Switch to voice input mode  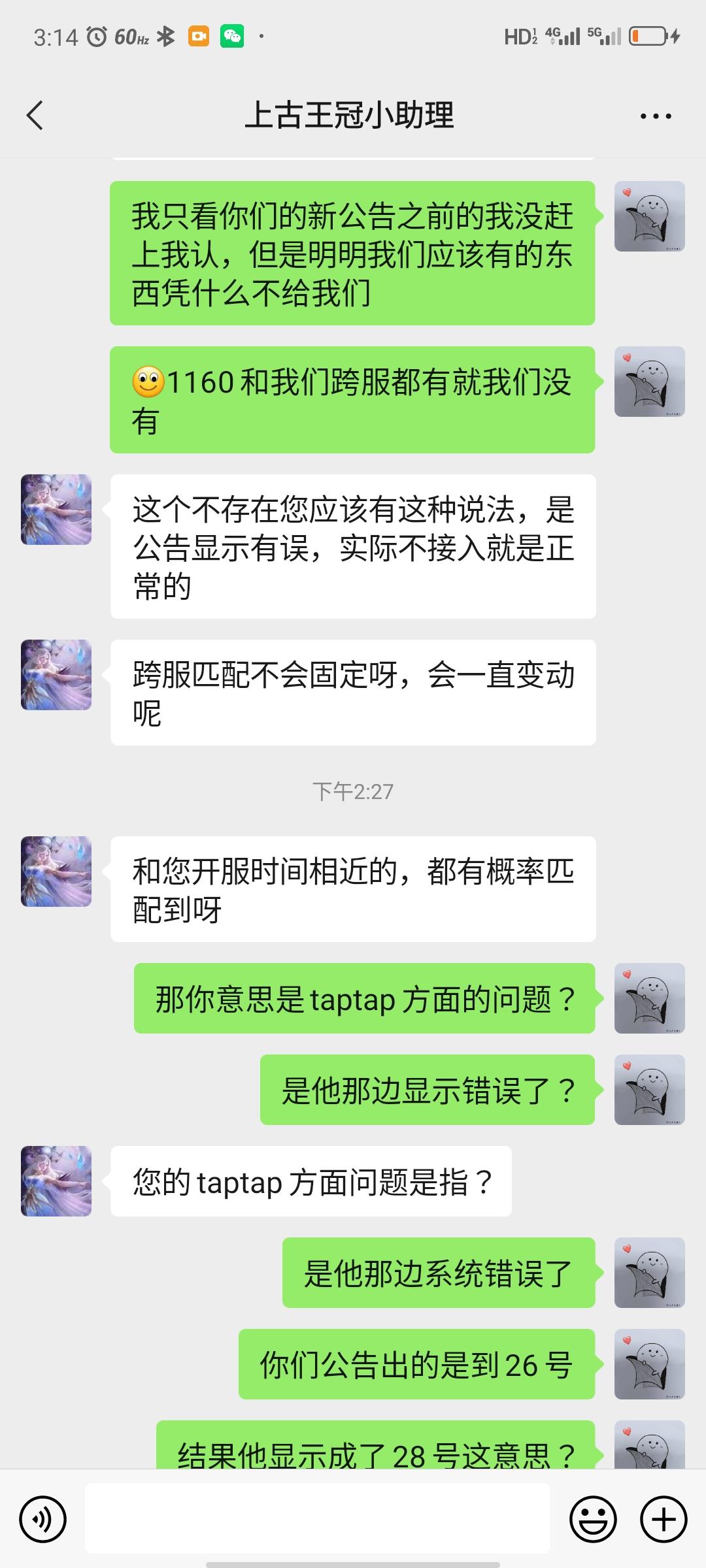42,1518
